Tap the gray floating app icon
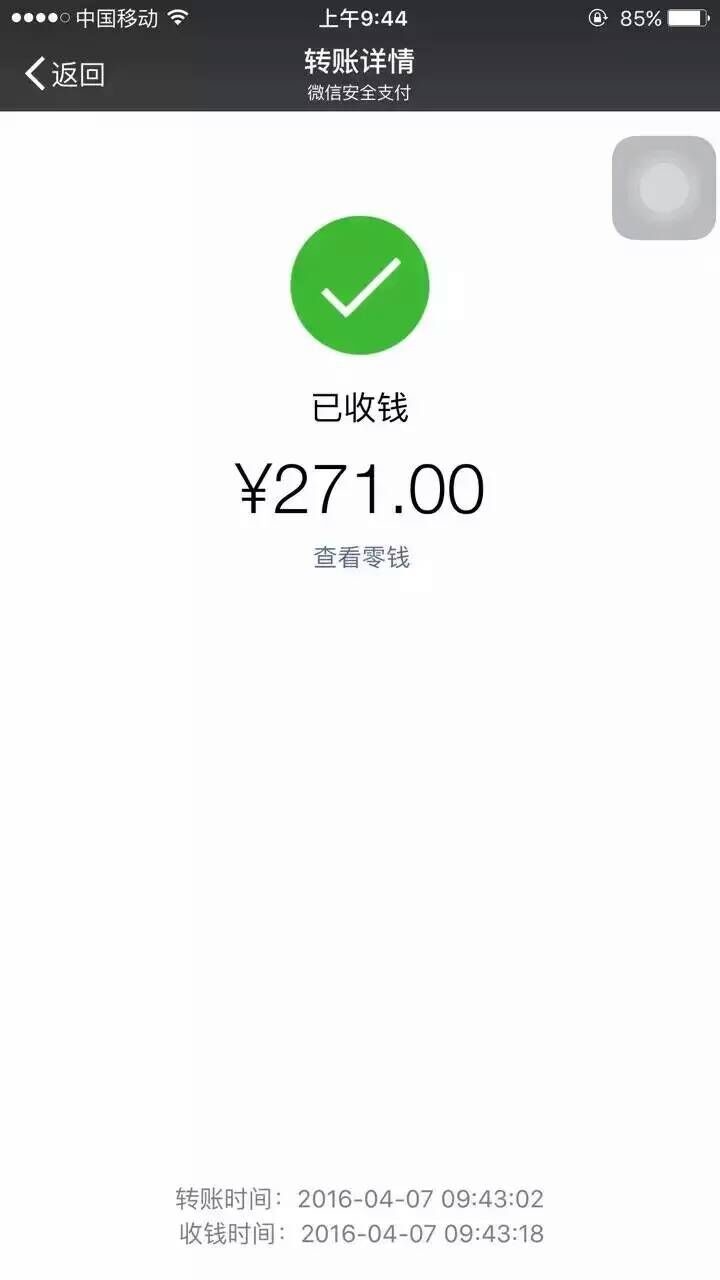Screen dimensions: 720x1280 click(663, 190)
